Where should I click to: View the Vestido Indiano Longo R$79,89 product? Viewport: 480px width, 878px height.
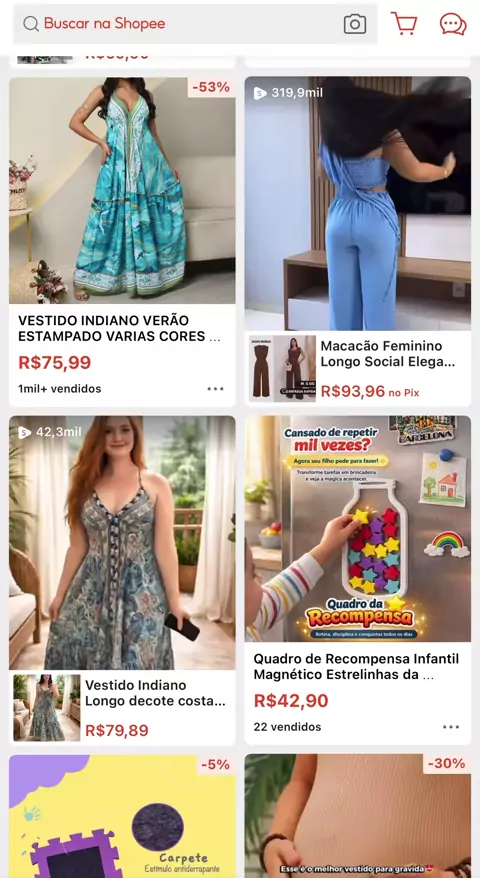pos(122,708)
